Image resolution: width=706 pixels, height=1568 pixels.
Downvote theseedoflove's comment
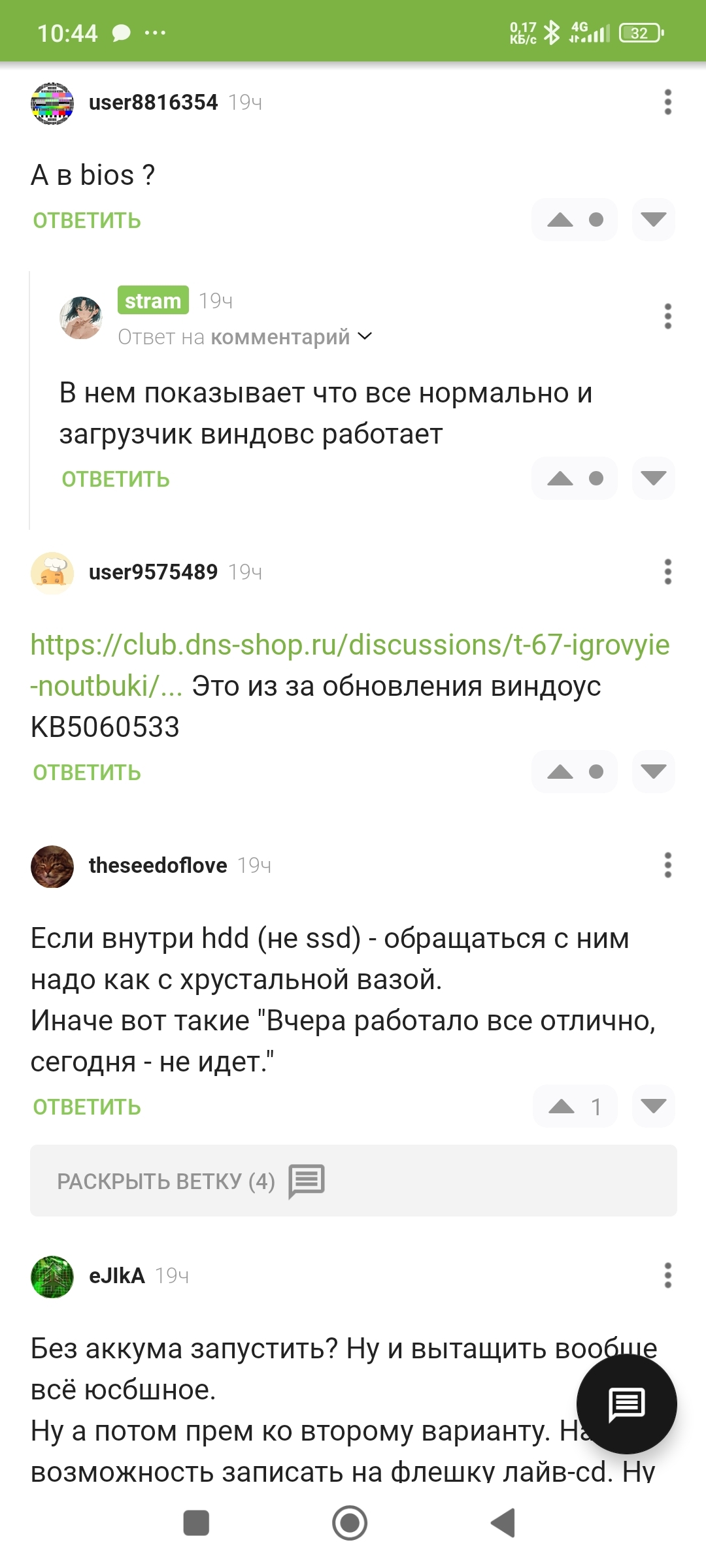653,1106
